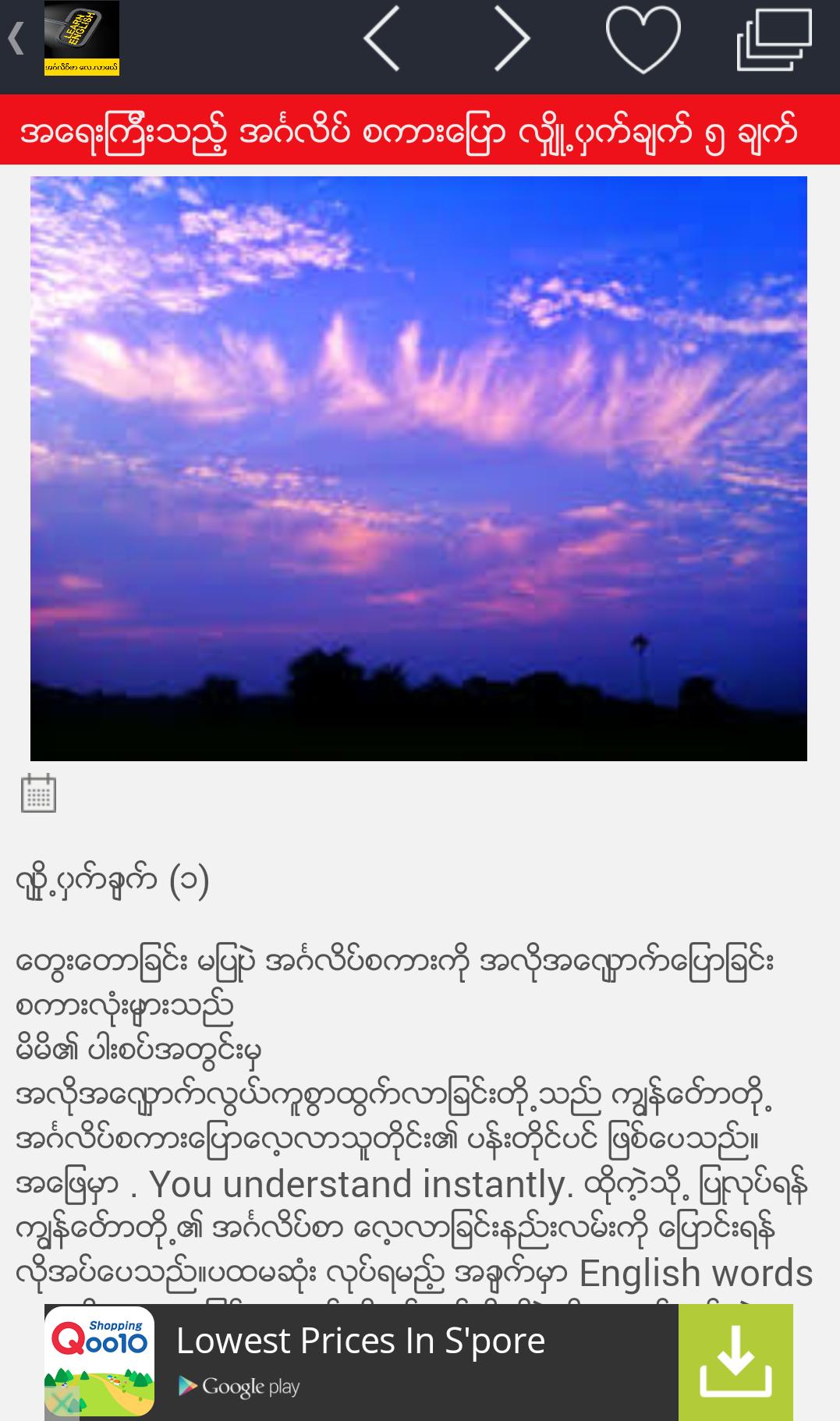
Task: Open the Qoo10 Shopping icon in the ad
Action: (100, 1357)
